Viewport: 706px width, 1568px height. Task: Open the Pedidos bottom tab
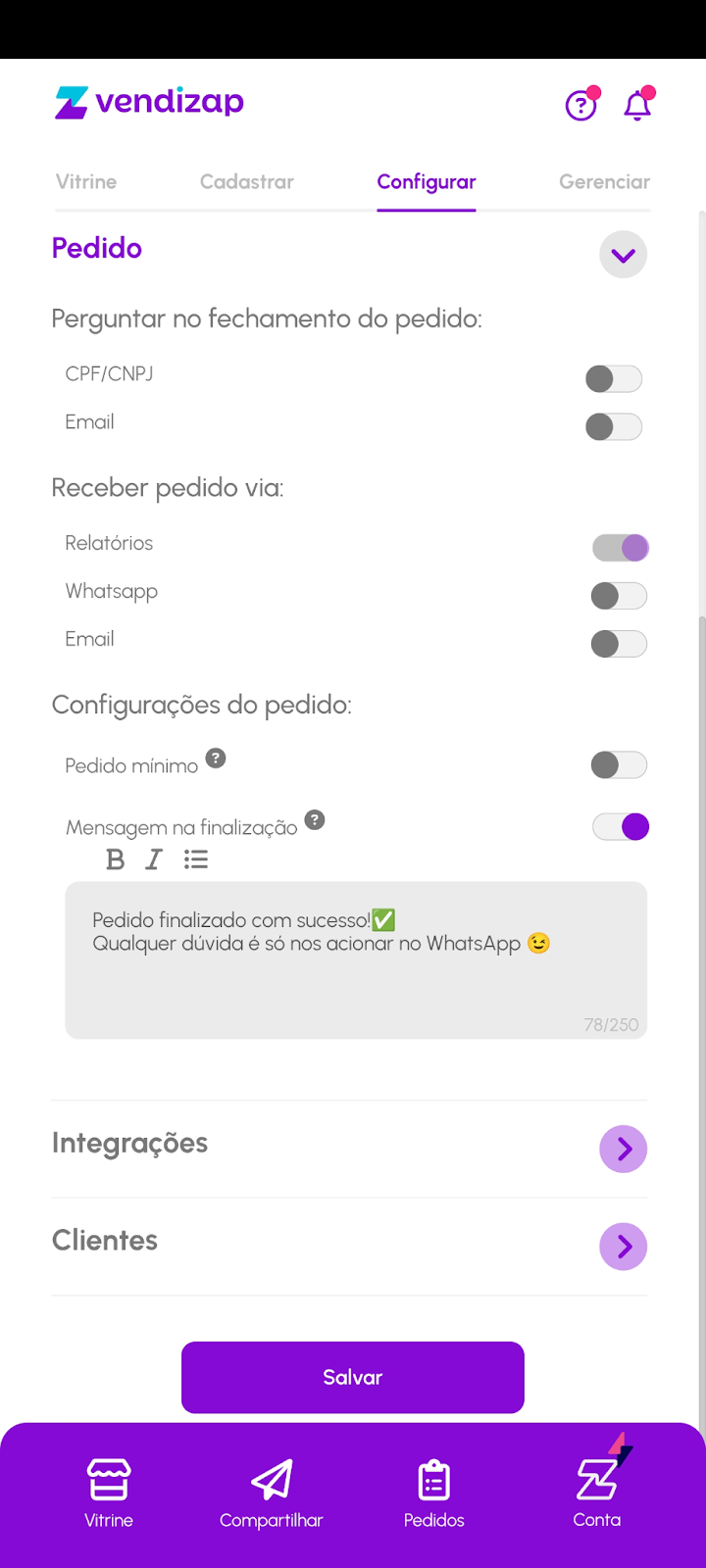433,1493
